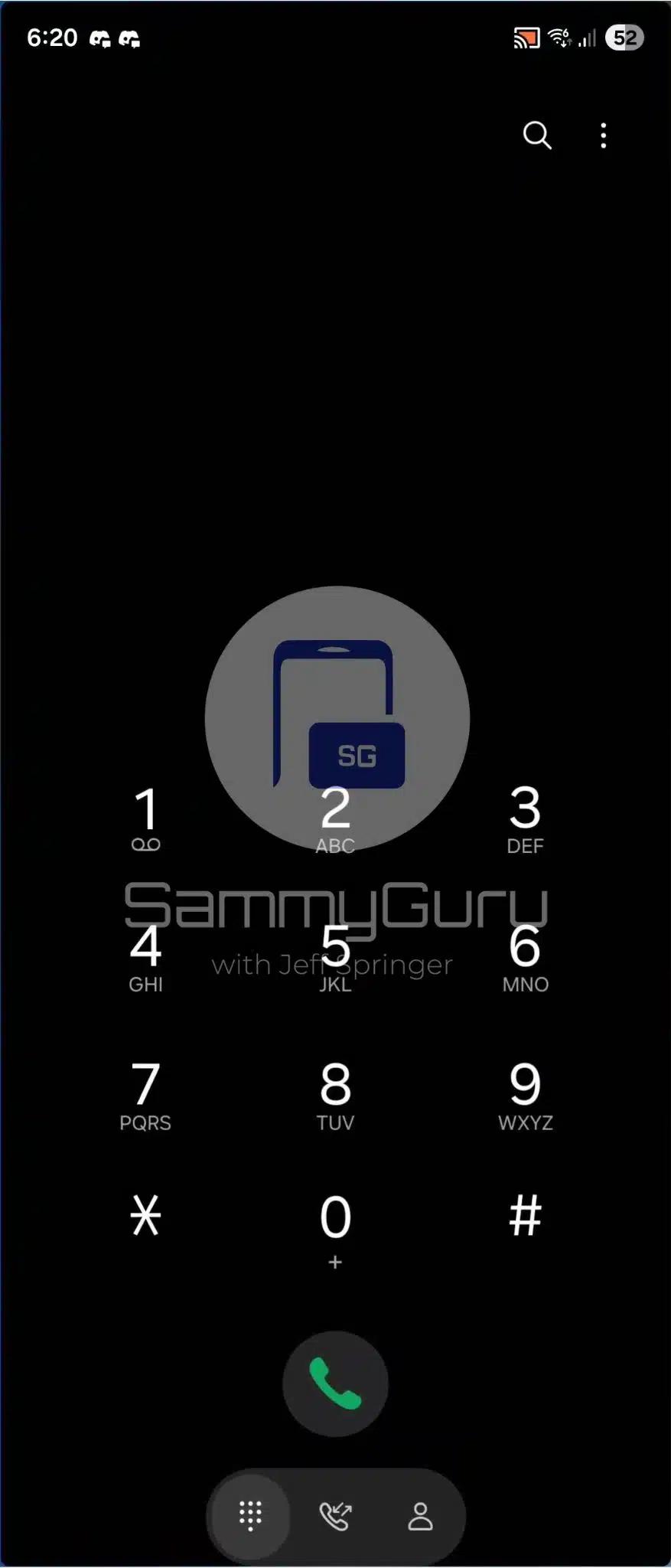Tap the 8 TUV key
This screenshot has height=1568, width=671.
click(x=335, y=1095)
